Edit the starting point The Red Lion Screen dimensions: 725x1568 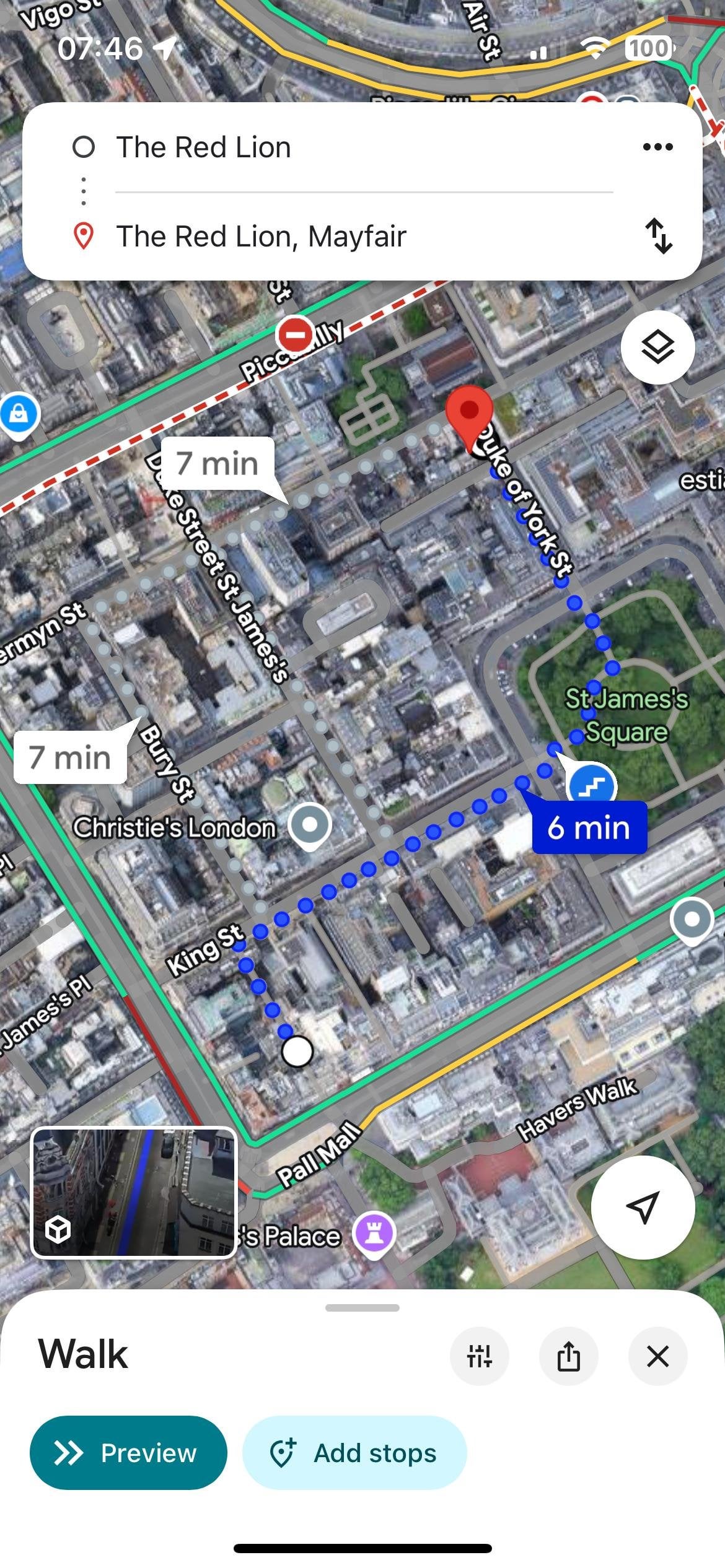(203, 147)
